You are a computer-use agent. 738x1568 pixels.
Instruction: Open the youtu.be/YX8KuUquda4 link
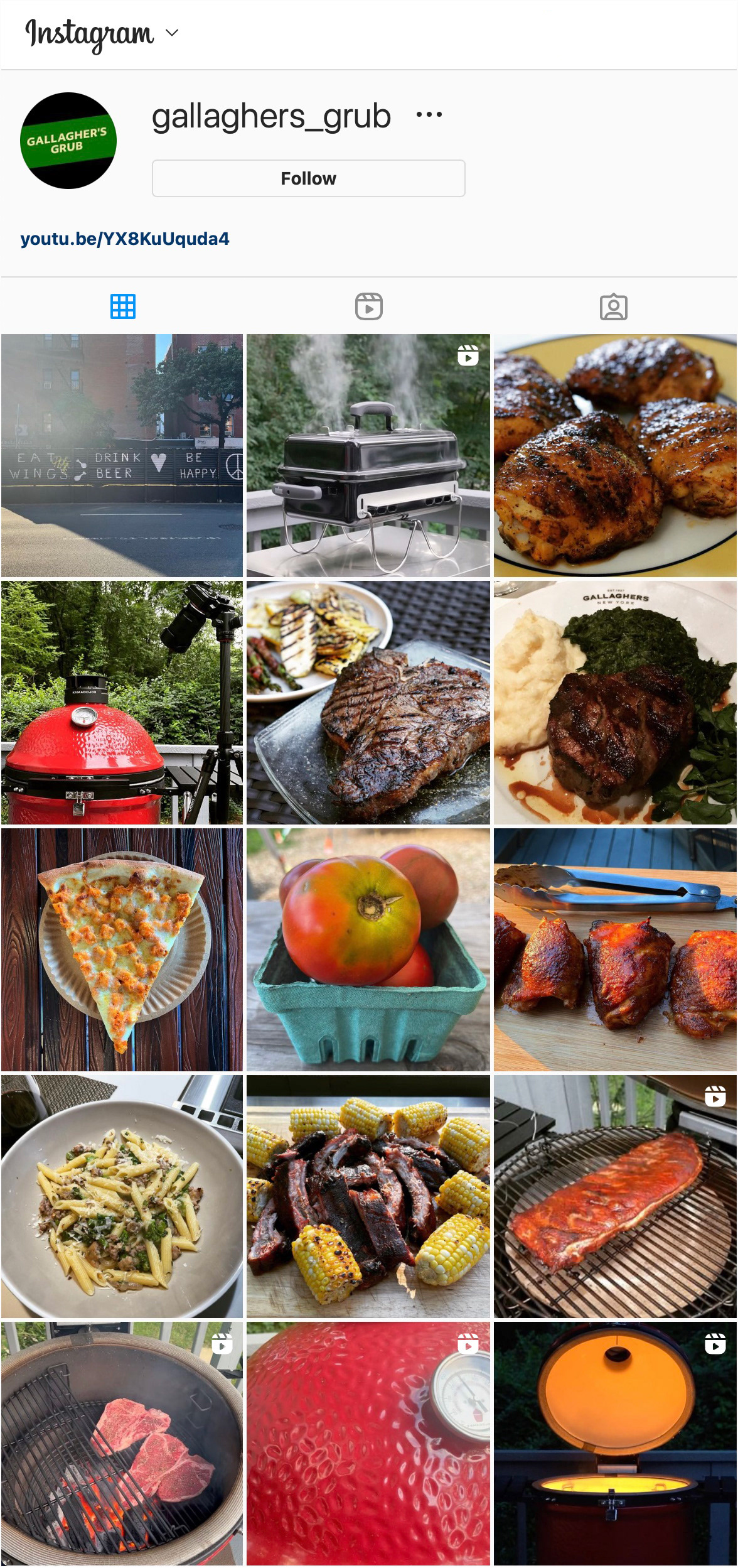click(125, 239)
